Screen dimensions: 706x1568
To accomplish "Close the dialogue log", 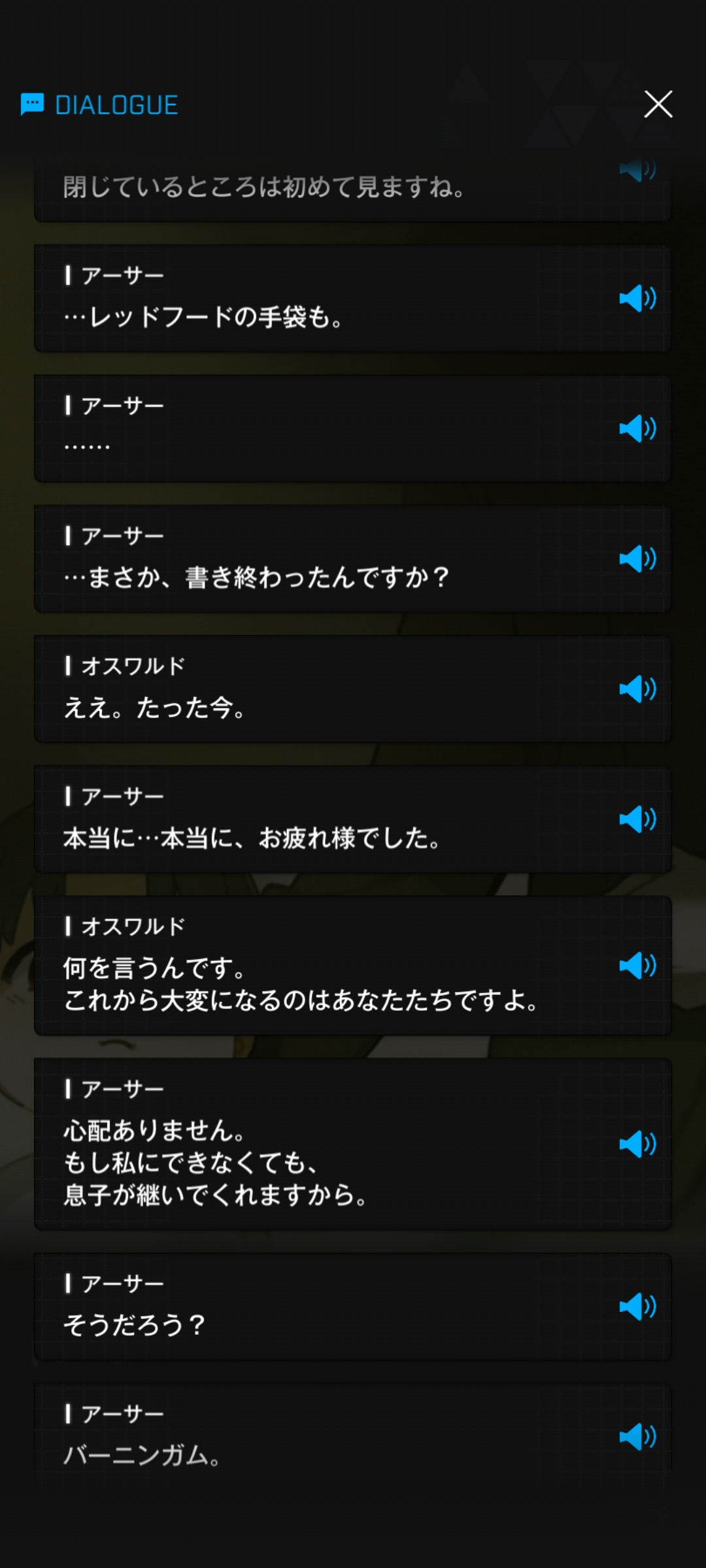I will [x=658, y=105].
